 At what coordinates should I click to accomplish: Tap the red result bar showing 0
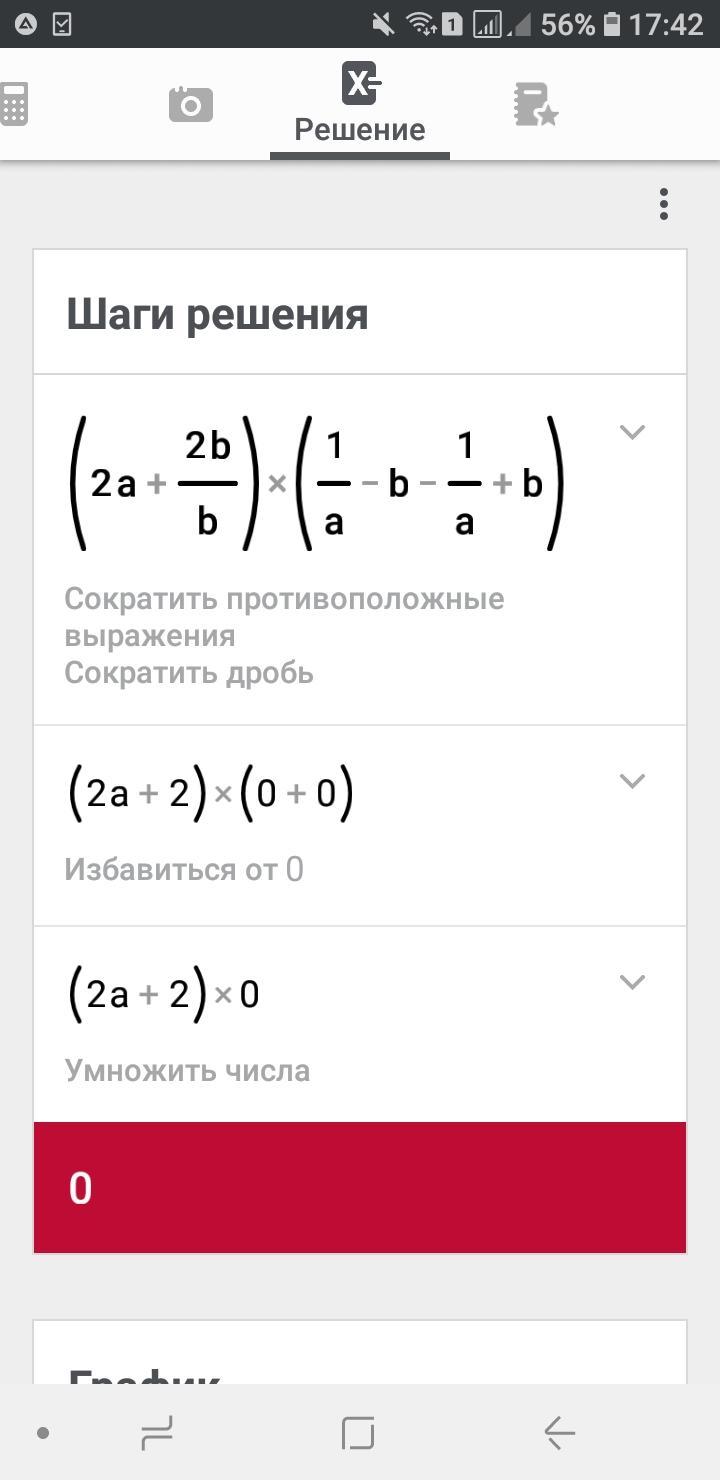(x=360, y=1188)
